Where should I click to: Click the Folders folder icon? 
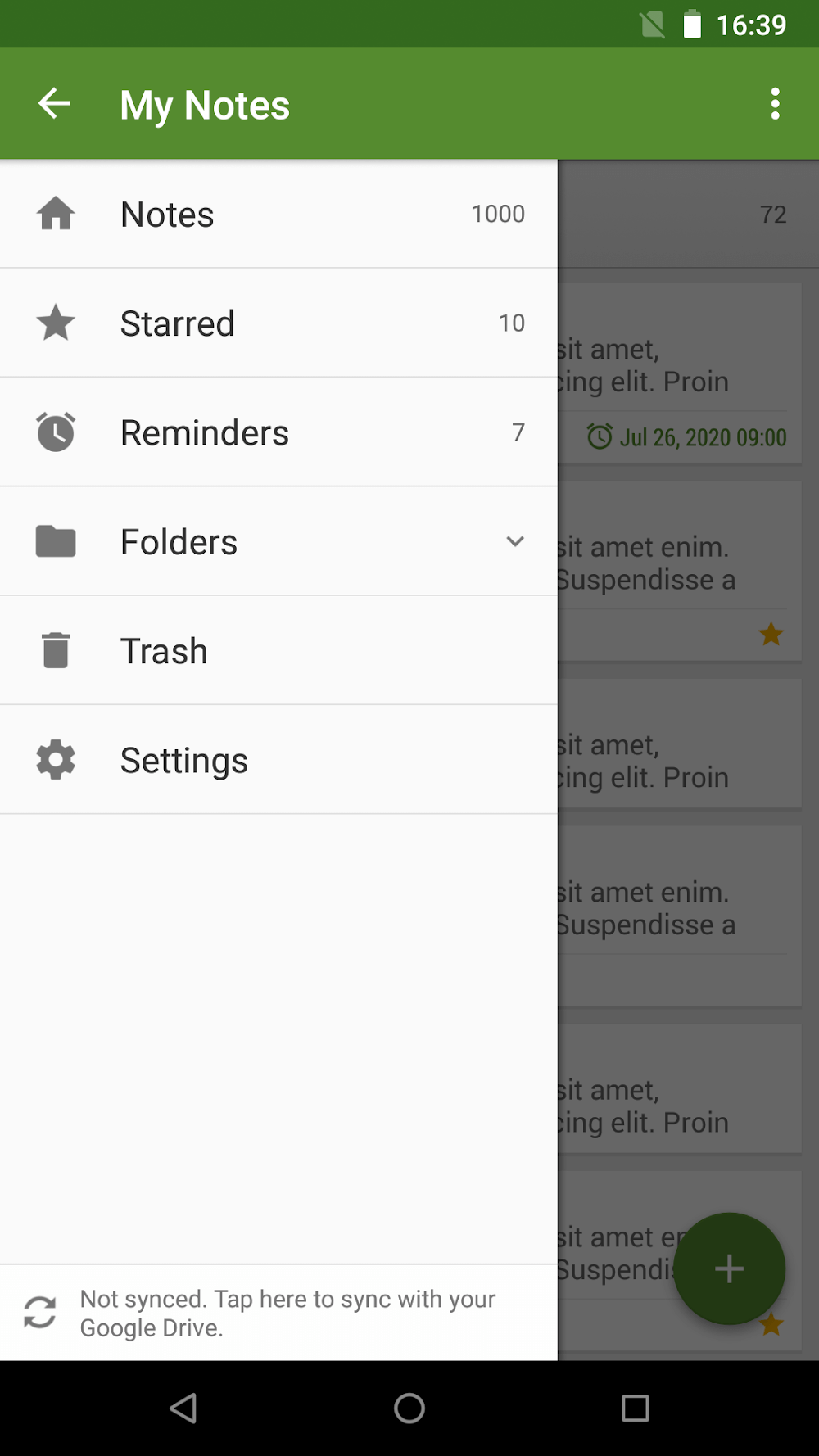(55, 541)
